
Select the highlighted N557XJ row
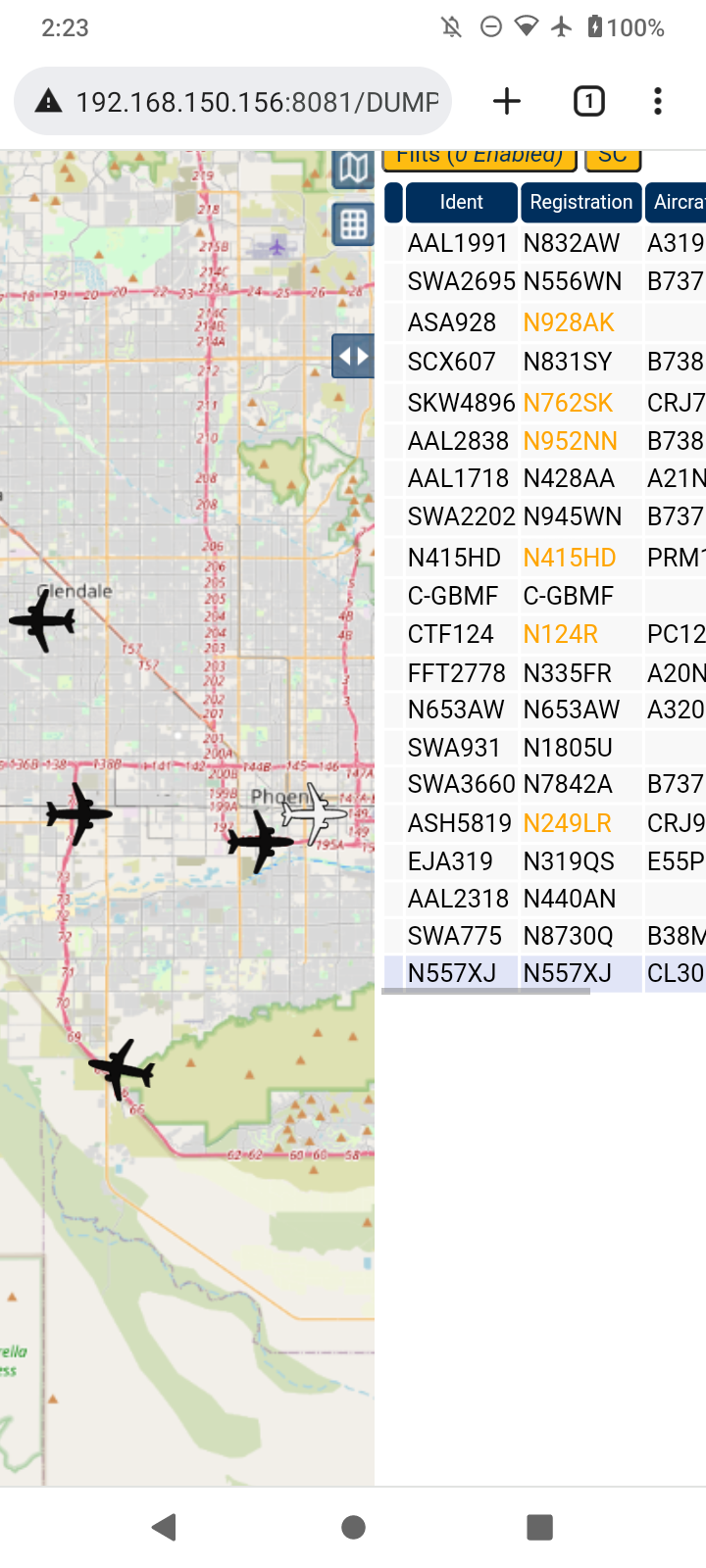(544, 973)
